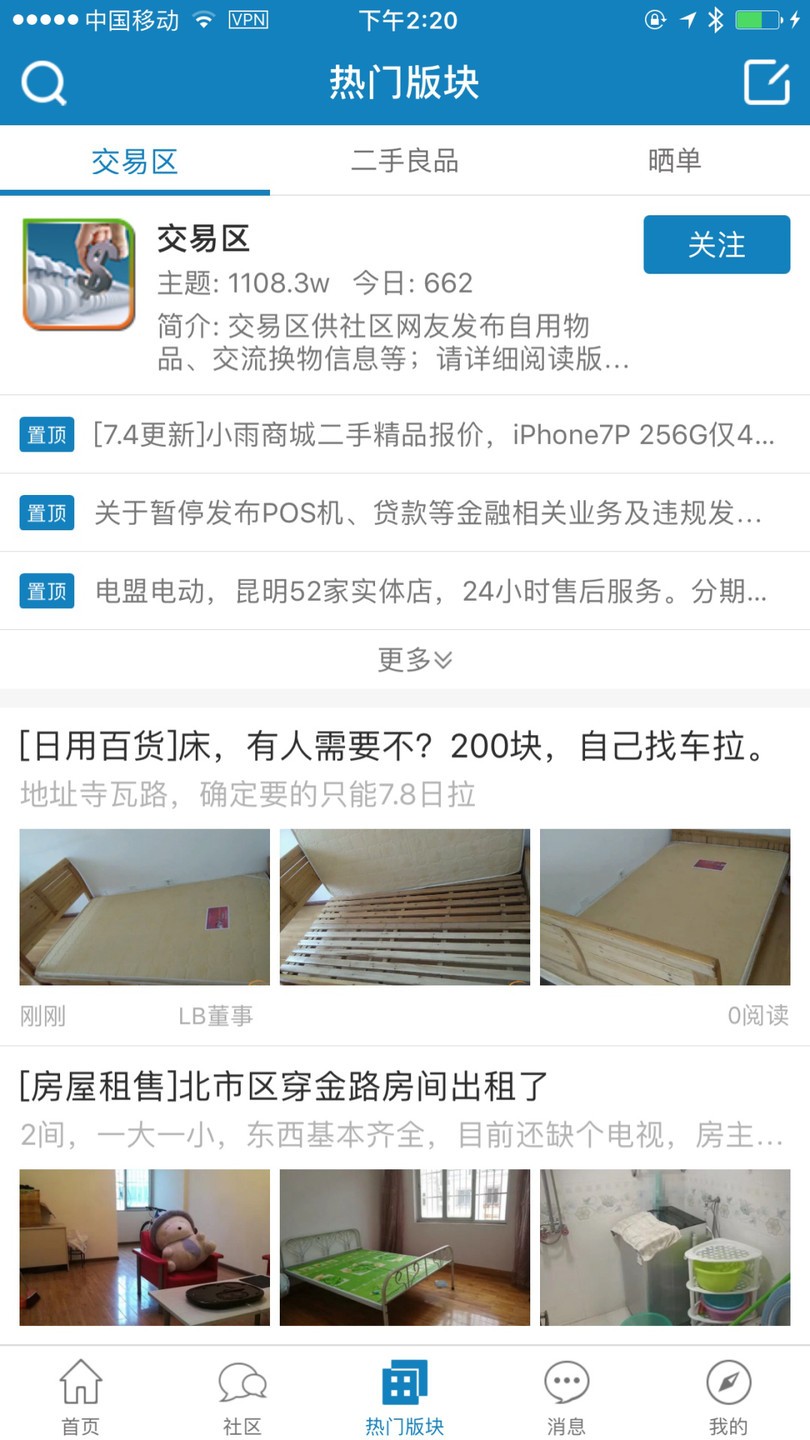The image size is (810, 1440).
Task: Follow 交易区 with the 关注 button
Action: pyautogui.click(x=716, y=245)
